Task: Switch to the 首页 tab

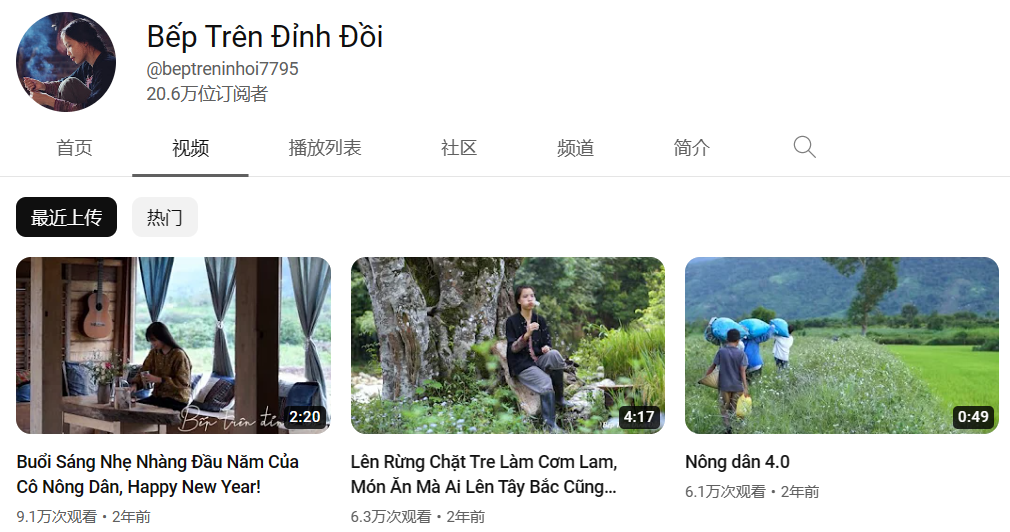Action: pos(74,148)
